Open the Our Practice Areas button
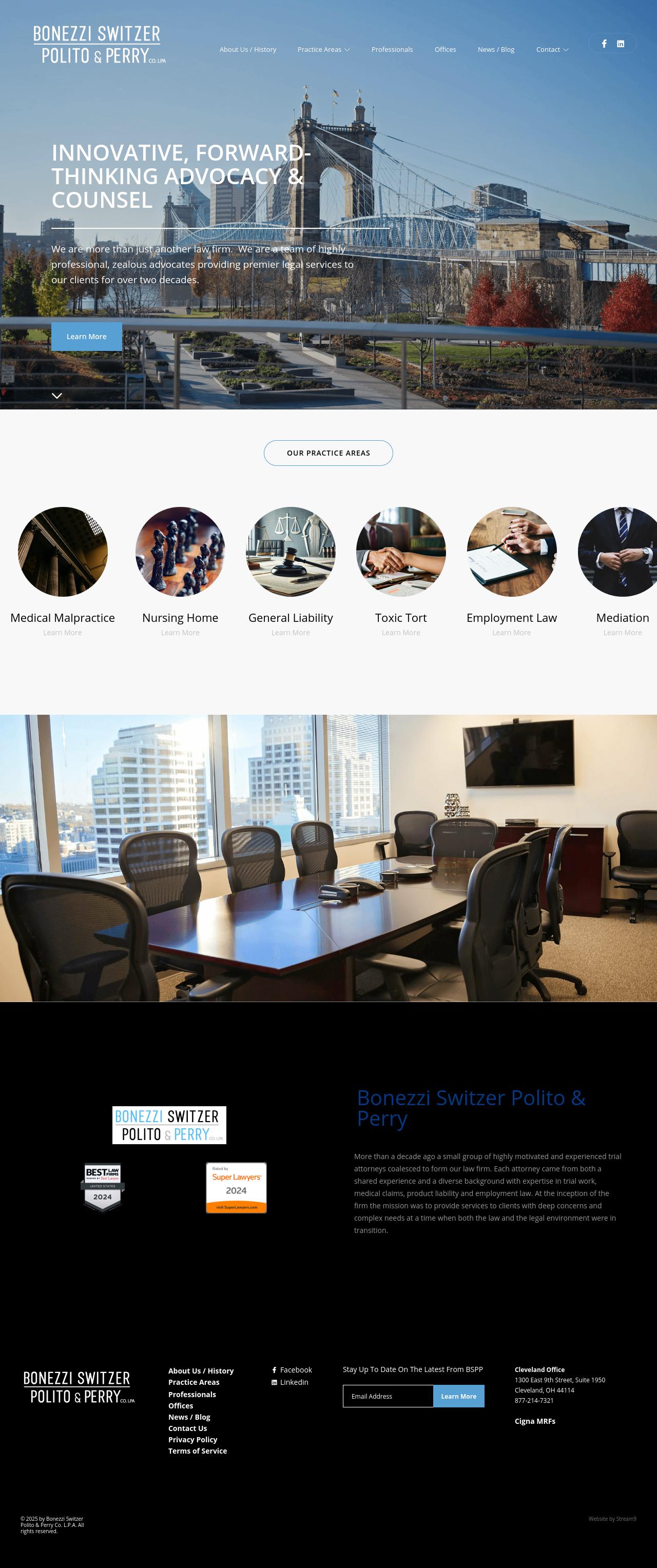The image size is (657, 1568). 328,453
